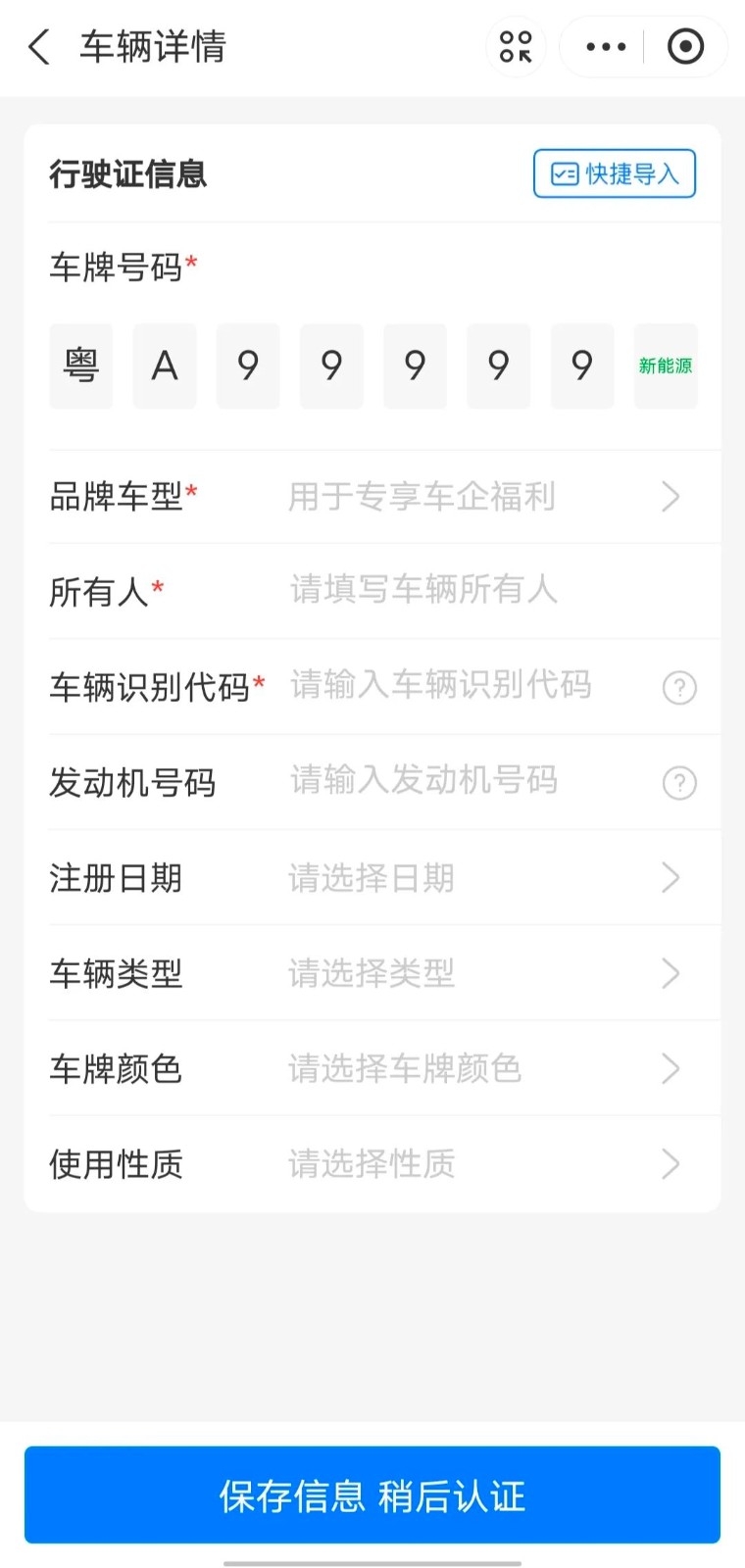Open the four-dot apps icon in the header
Image resolution: width=745 pixels, height=1568 pixels.
516,47
